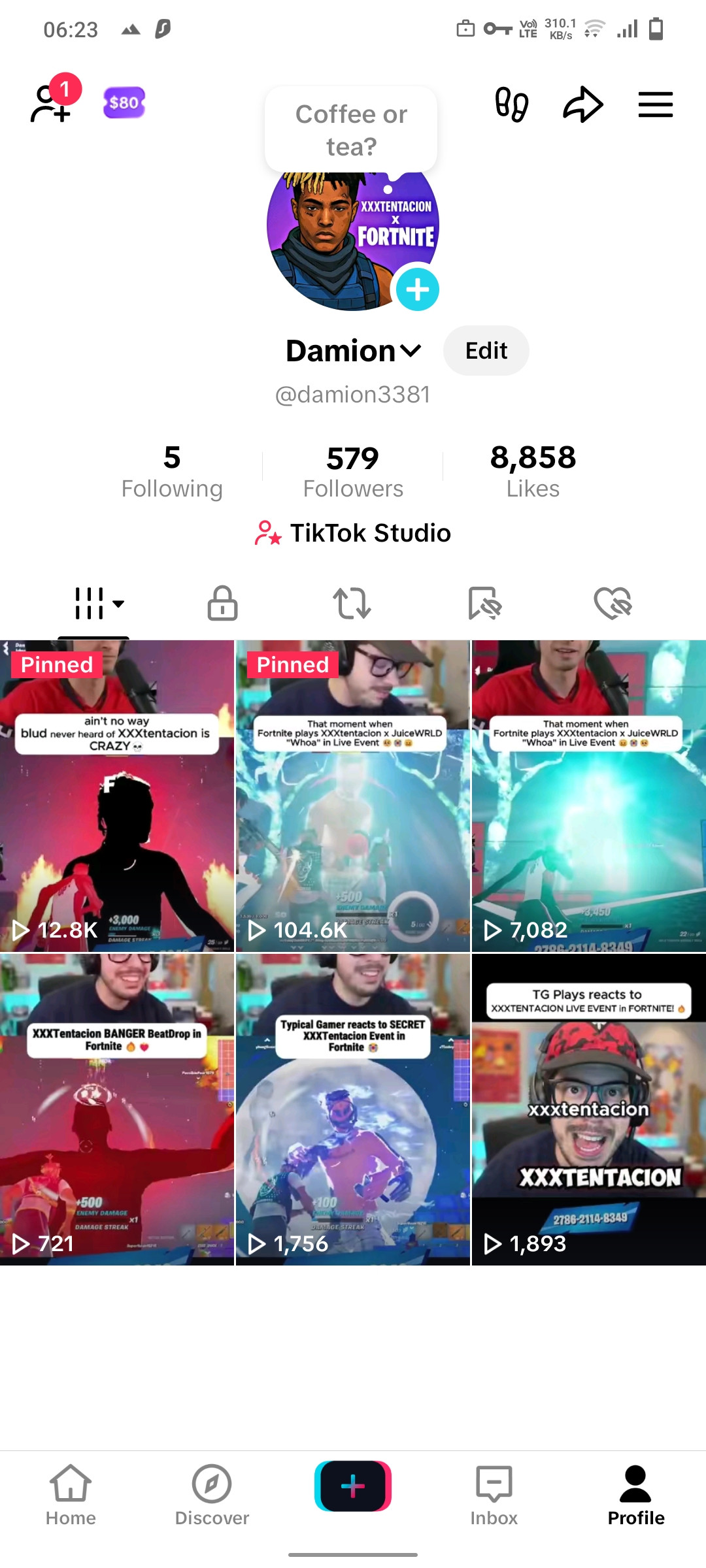Screen dimensions: 706x1568
Task: Create a new post with the plus button
Action: [x=353, y=1486]
